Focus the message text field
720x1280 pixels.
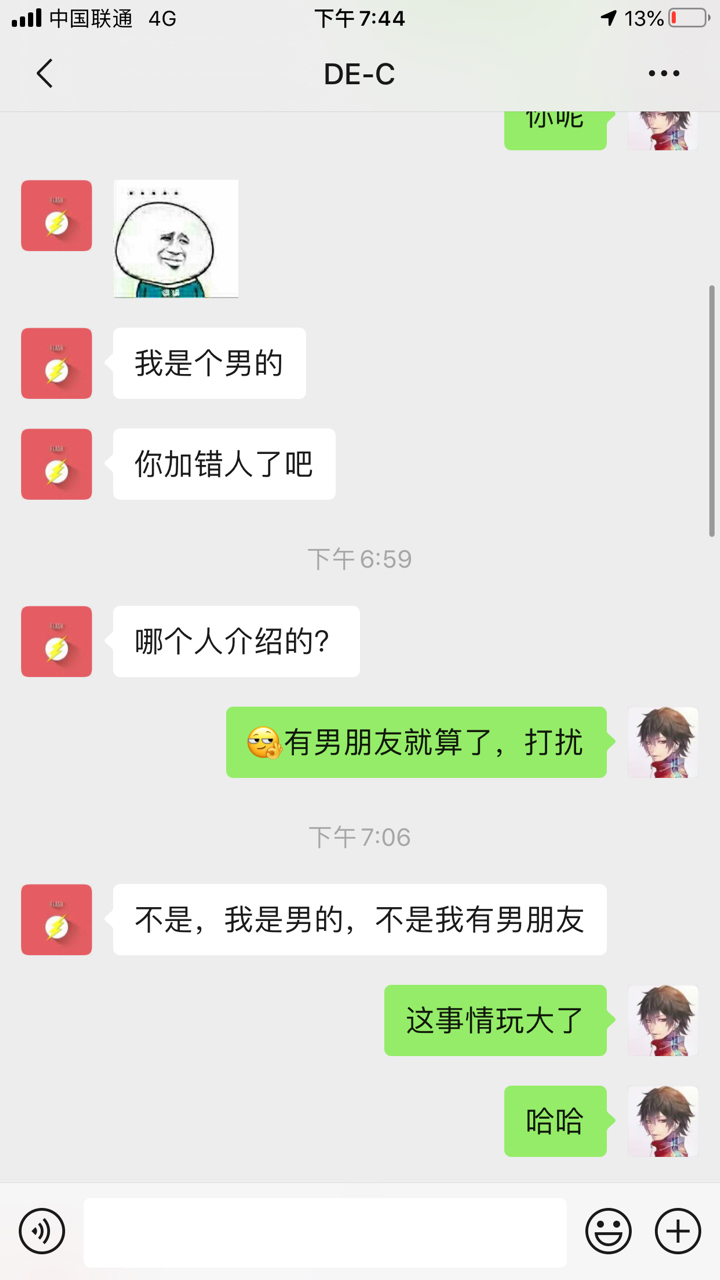[324, 1232]
